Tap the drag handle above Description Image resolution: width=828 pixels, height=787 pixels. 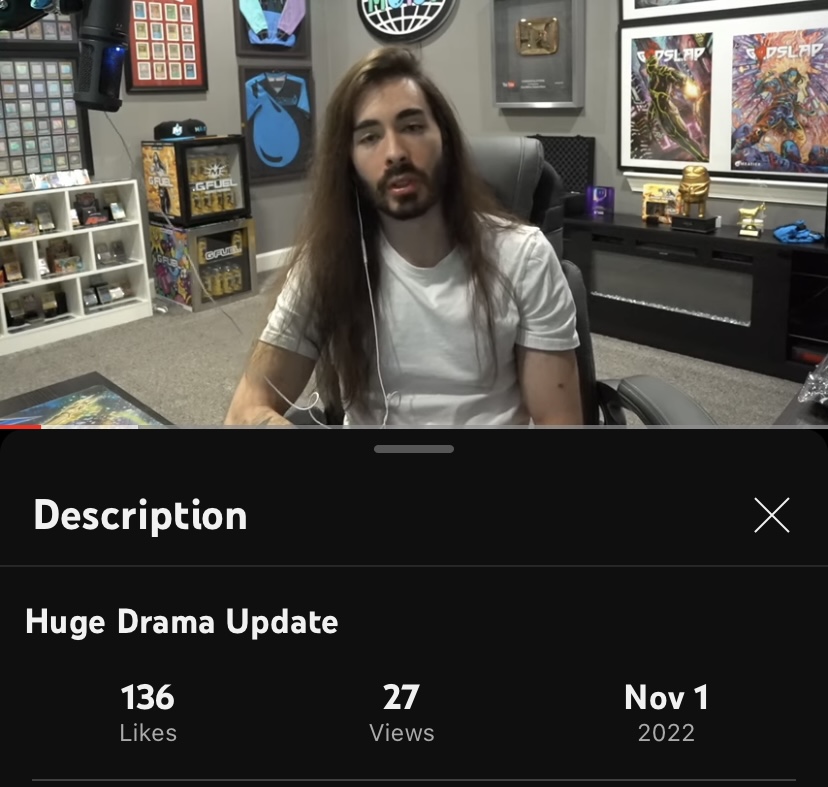[x=414, y=449]
